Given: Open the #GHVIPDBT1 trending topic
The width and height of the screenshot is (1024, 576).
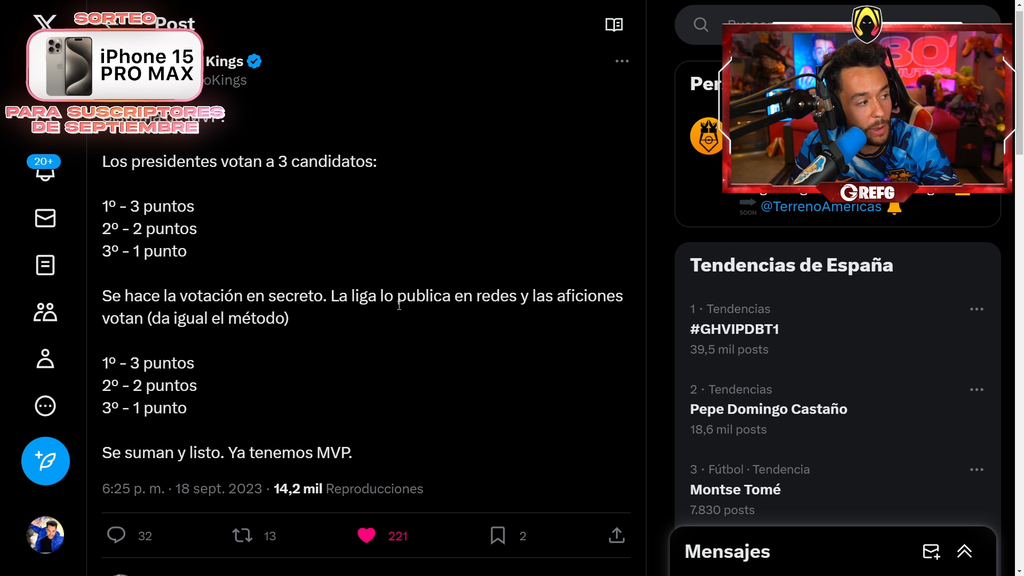Looking at the screenshot, I should pos(734,329).
